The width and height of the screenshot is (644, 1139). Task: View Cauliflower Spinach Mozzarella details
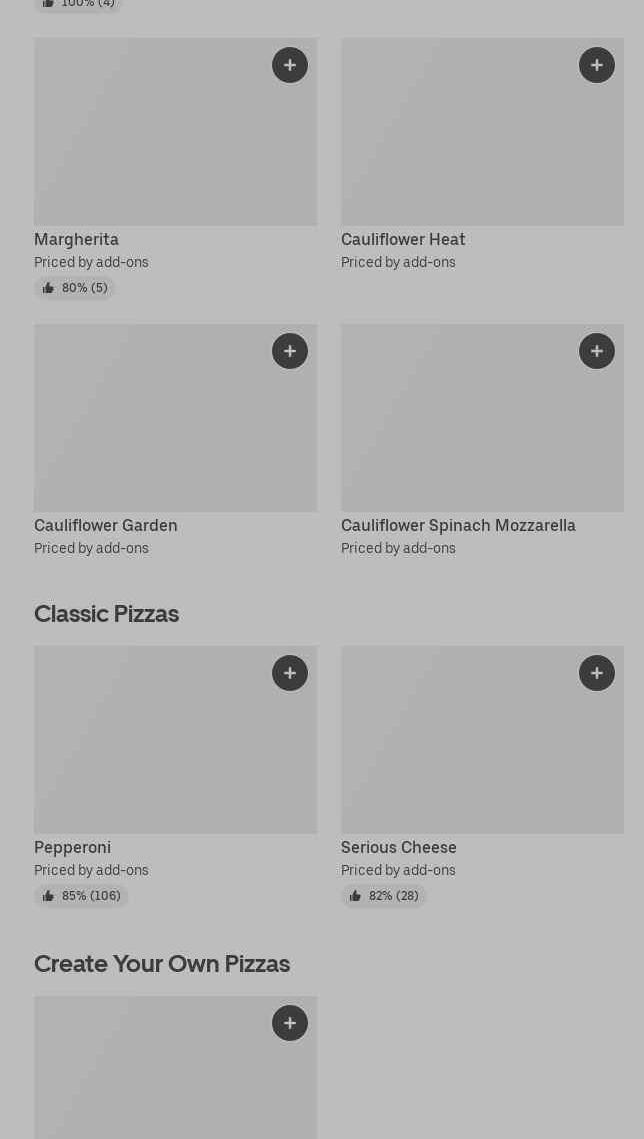click(x=458, y=525)
